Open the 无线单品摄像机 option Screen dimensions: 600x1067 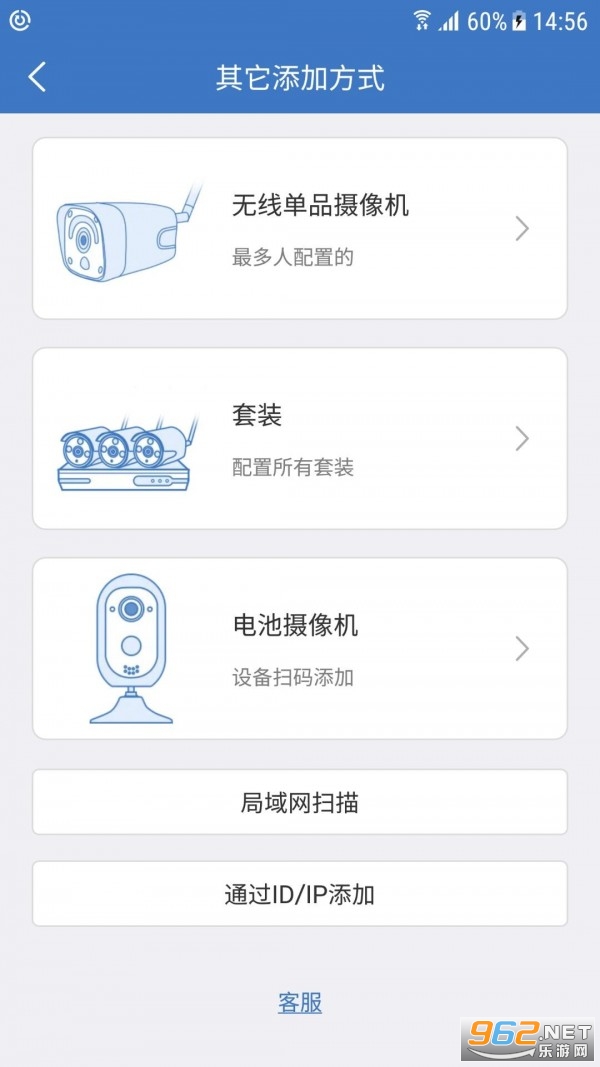click(300, 229)
